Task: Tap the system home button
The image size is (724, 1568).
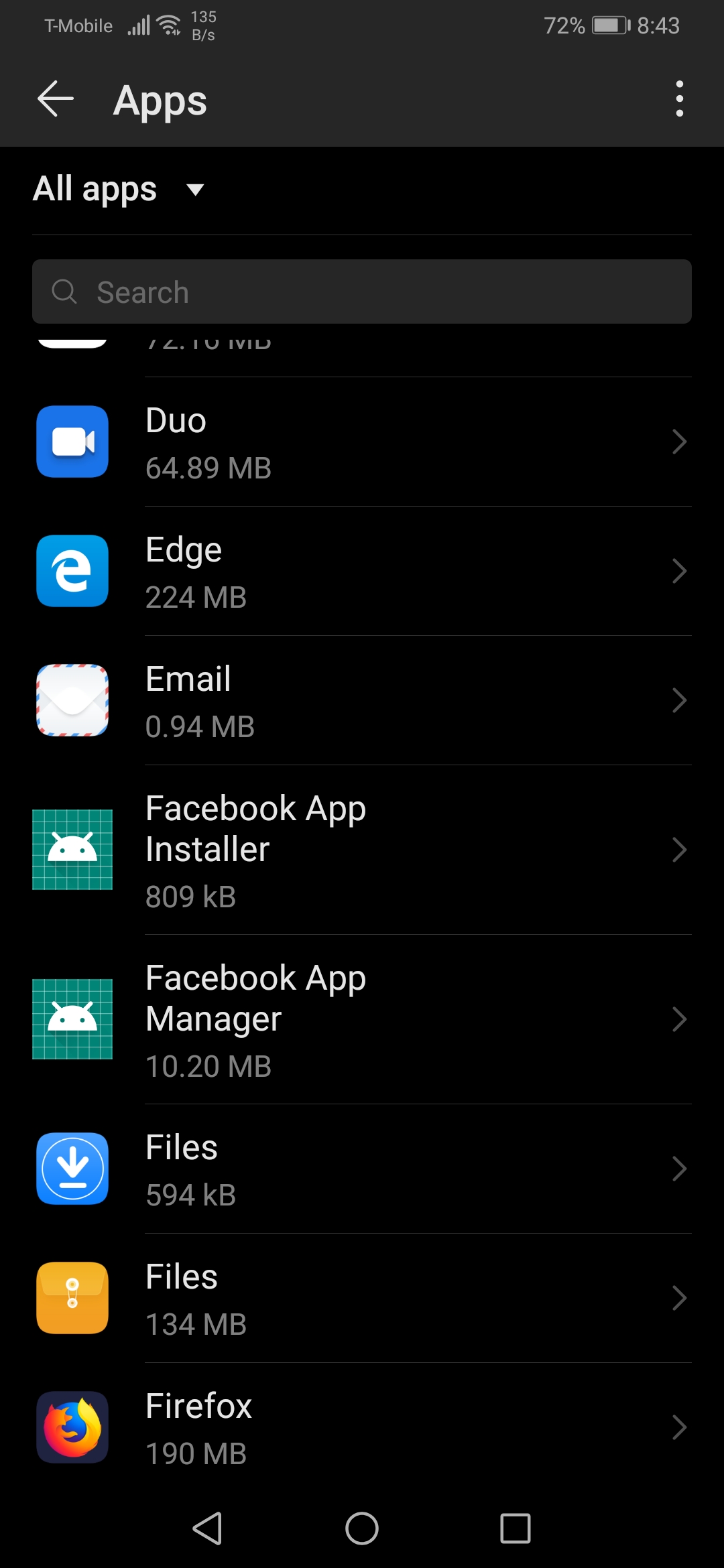Action: pyautogui.click(x=362, y=1528)
